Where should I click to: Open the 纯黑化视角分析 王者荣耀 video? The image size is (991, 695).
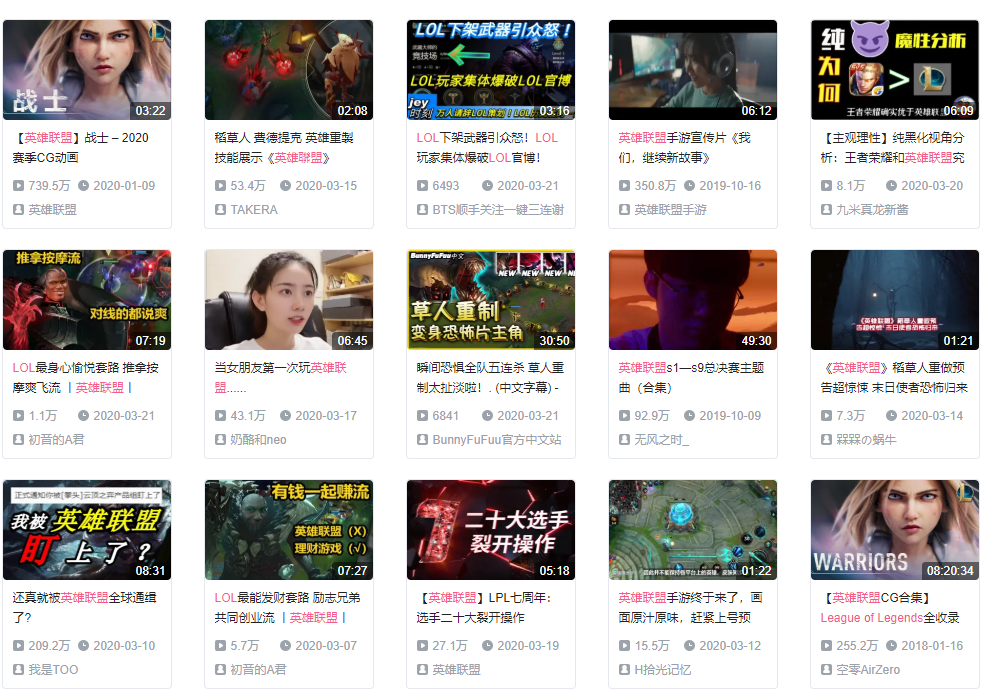(x=895, y=70)
